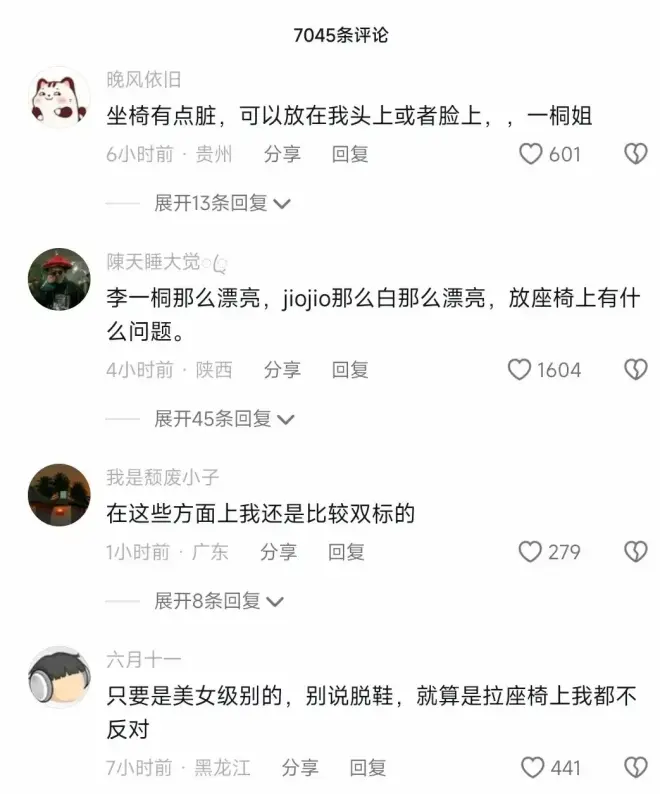Dislike 晚风依旧's comment
The height and width of the screenshot is (794, 660).
click(x=636, y=154)
